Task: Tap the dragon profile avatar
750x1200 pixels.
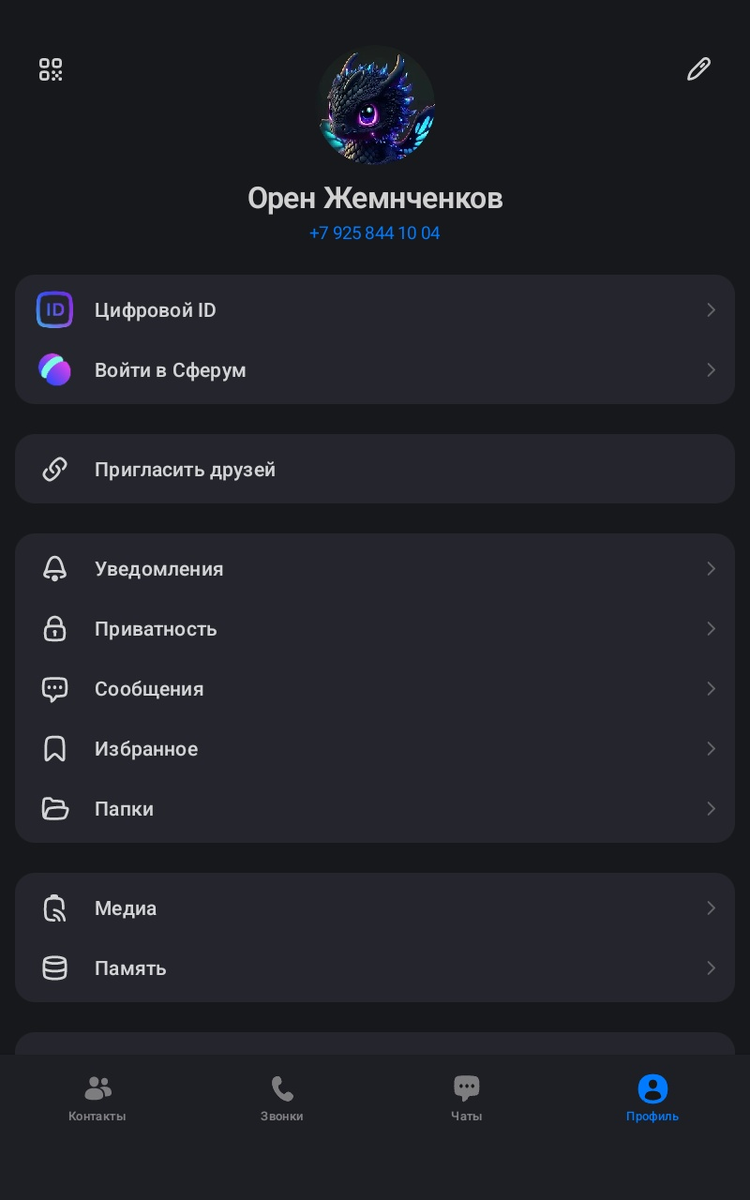Action: 375,107
